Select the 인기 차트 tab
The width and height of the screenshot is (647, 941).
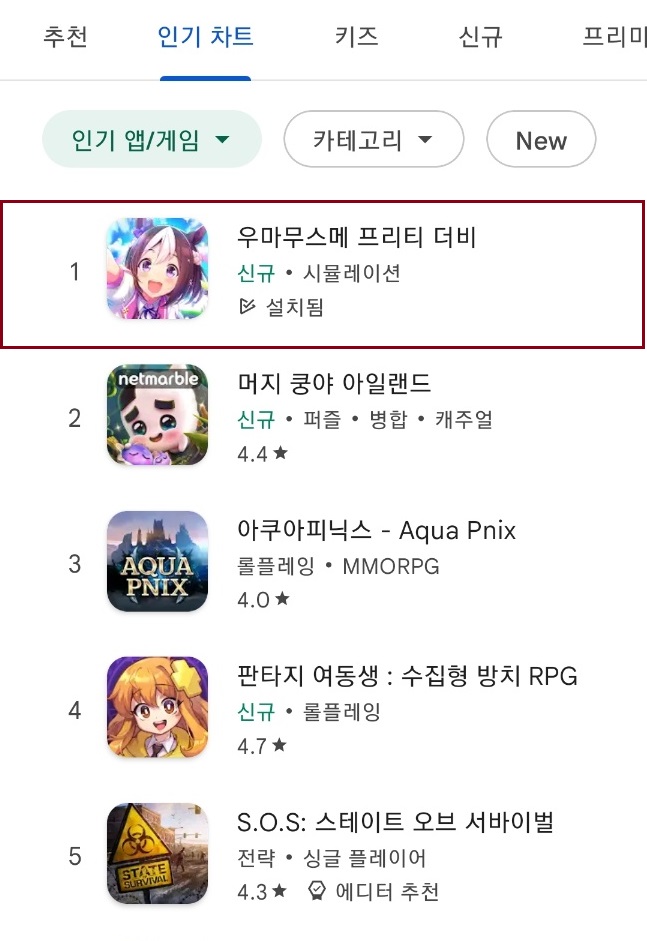(x=205, y=38)
